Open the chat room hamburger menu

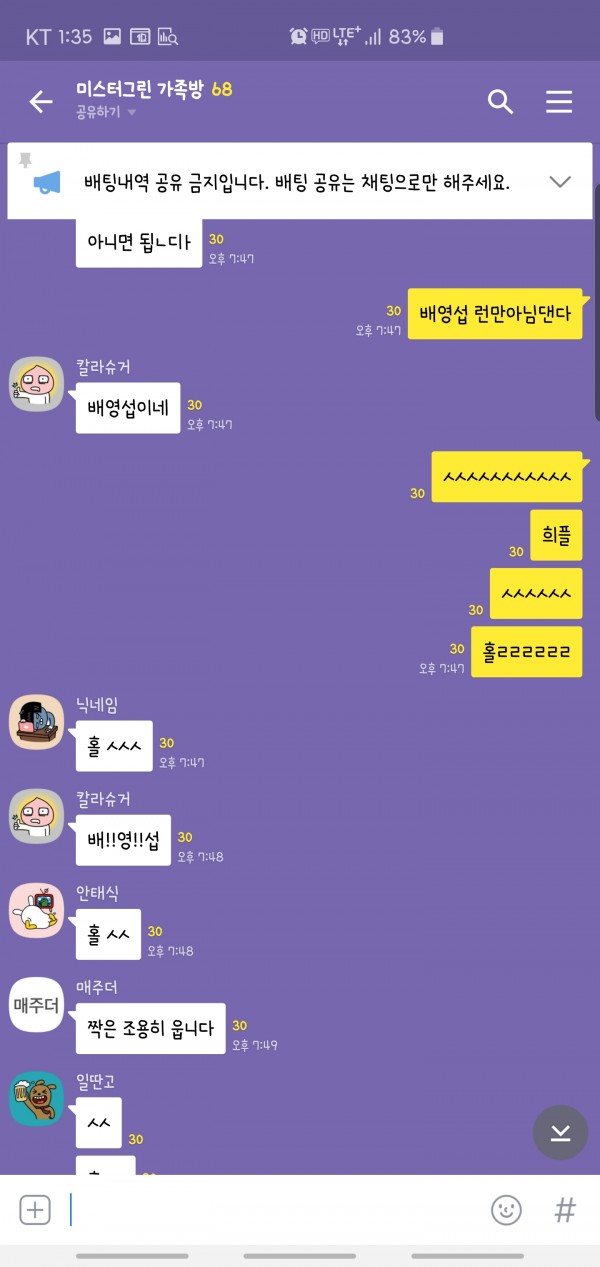coord(558,101)
